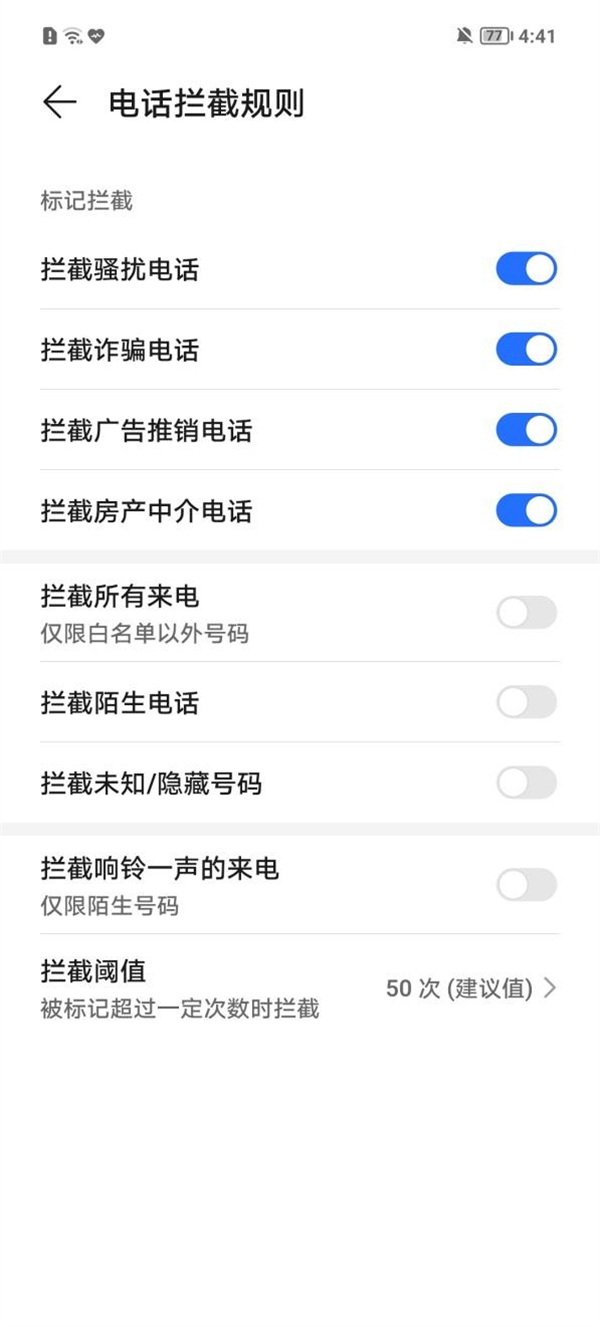Toggle off 拦截广告推销电话
600x1327 pixels.
tap(526, 431)
